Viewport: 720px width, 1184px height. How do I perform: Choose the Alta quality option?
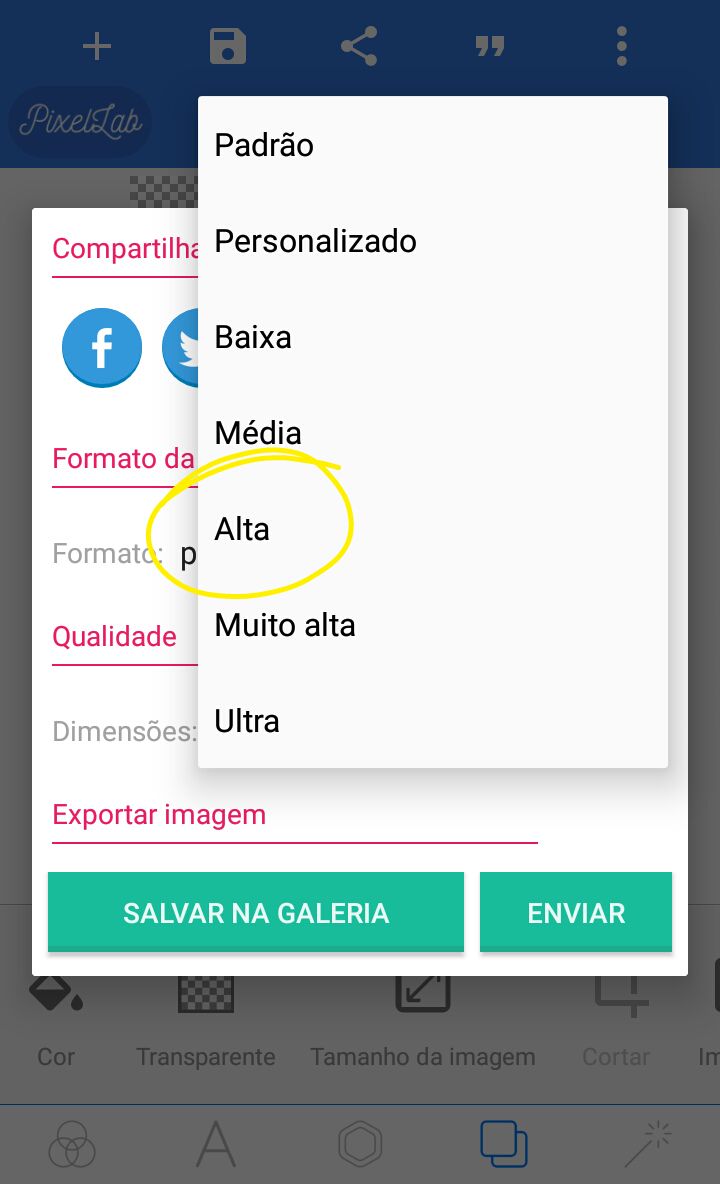pos(432,529)
